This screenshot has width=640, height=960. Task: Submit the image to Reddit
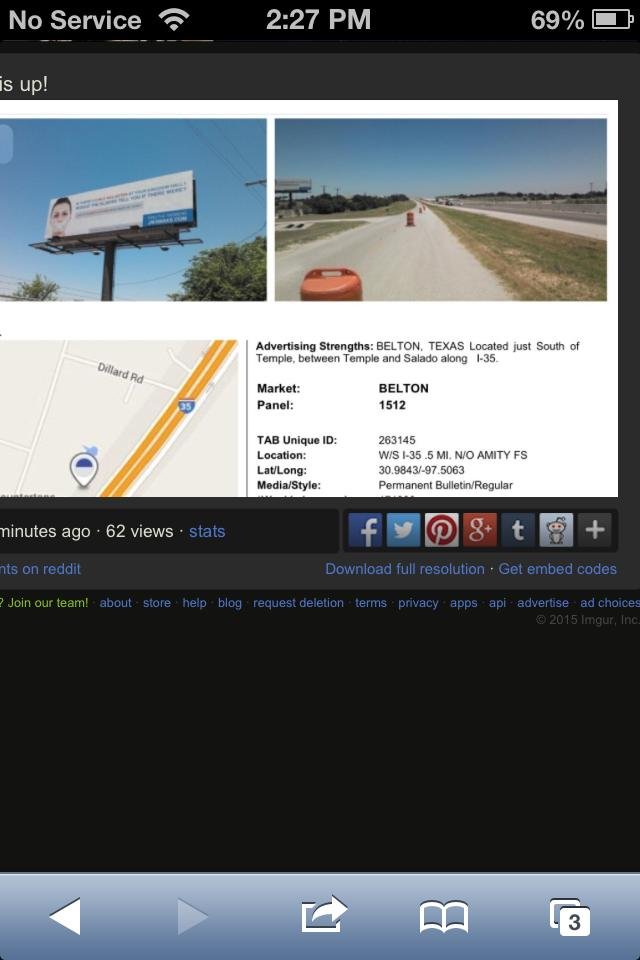click(x=555, y=530)
